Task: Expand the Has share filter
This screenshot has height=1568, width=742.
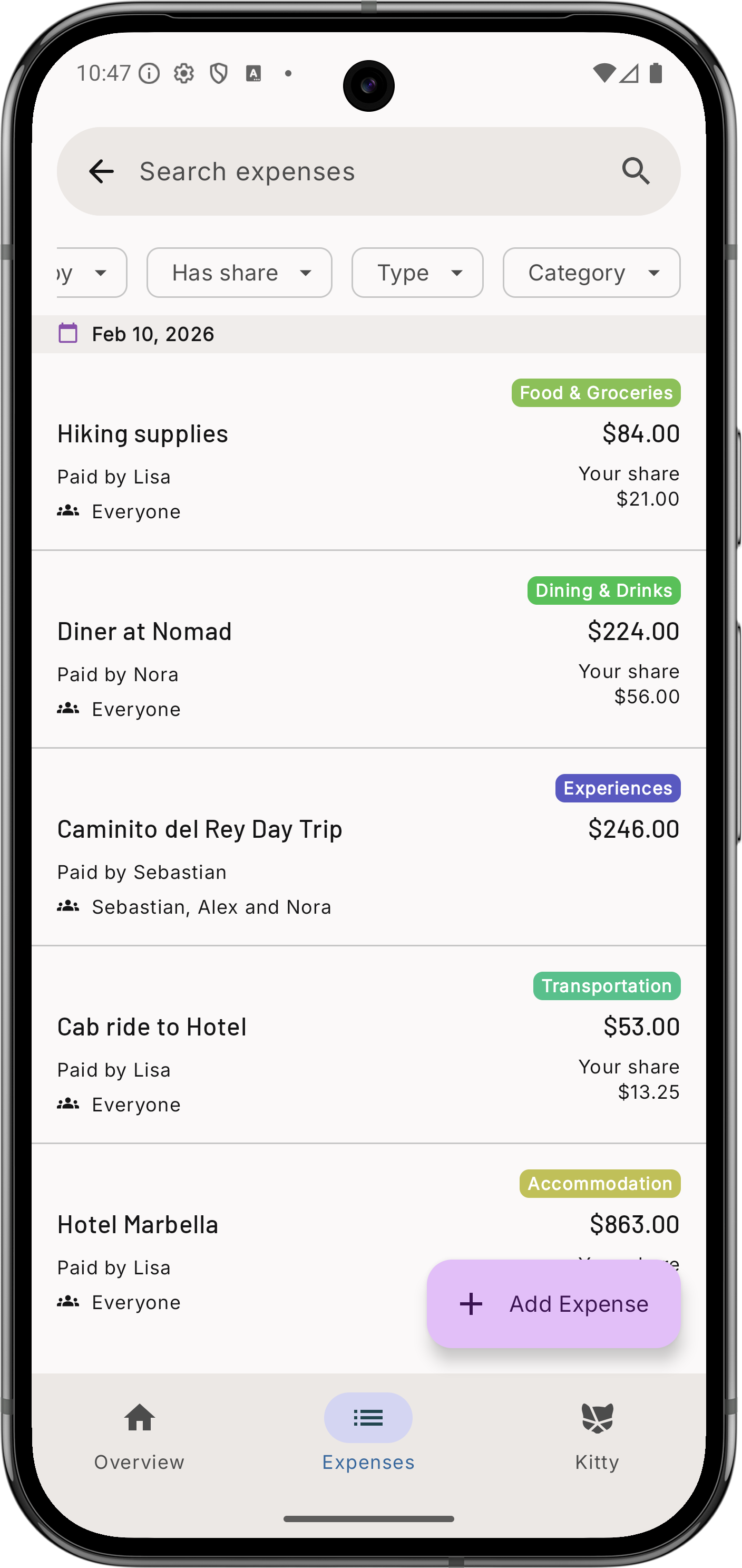Action: click(x=239, y=273)
